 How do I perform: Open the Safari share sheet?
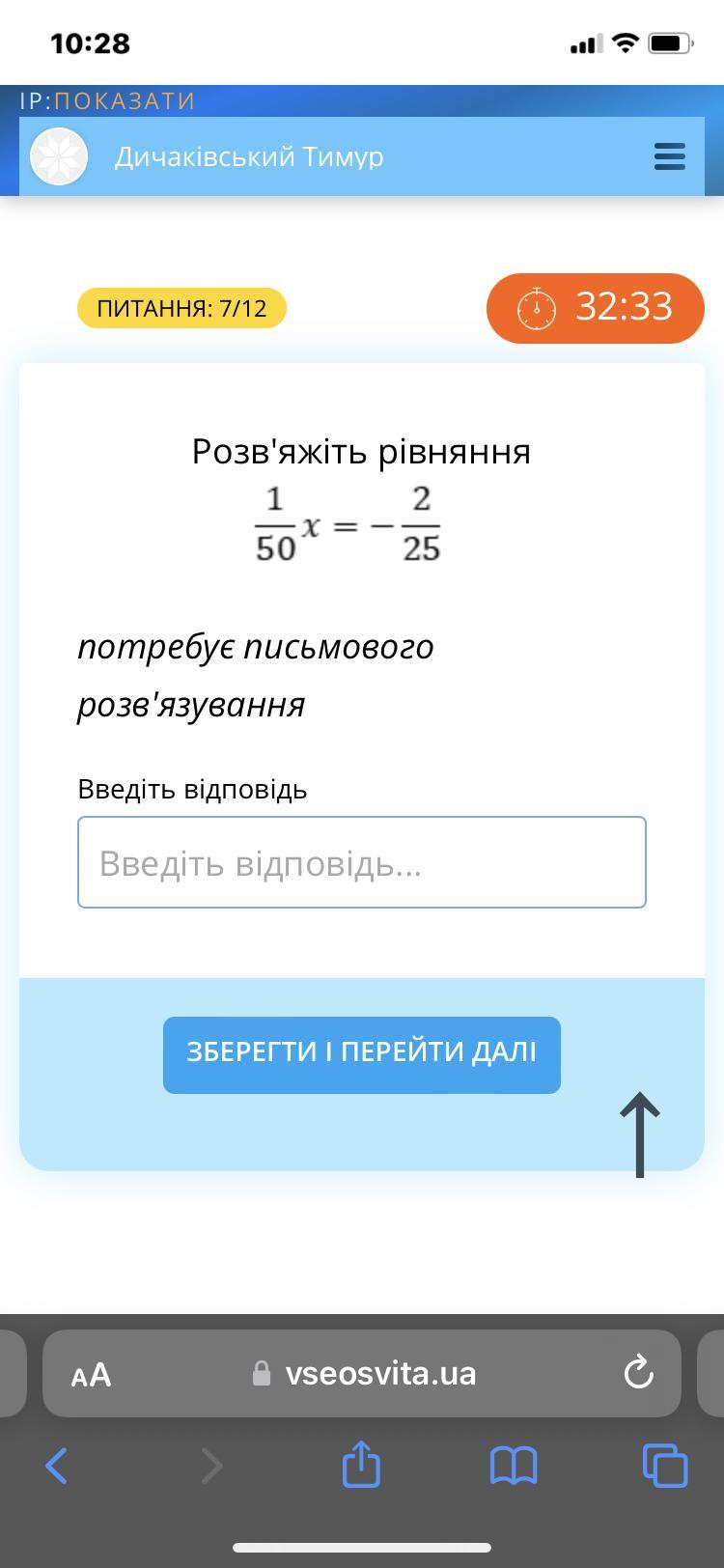coord(361,1464)
